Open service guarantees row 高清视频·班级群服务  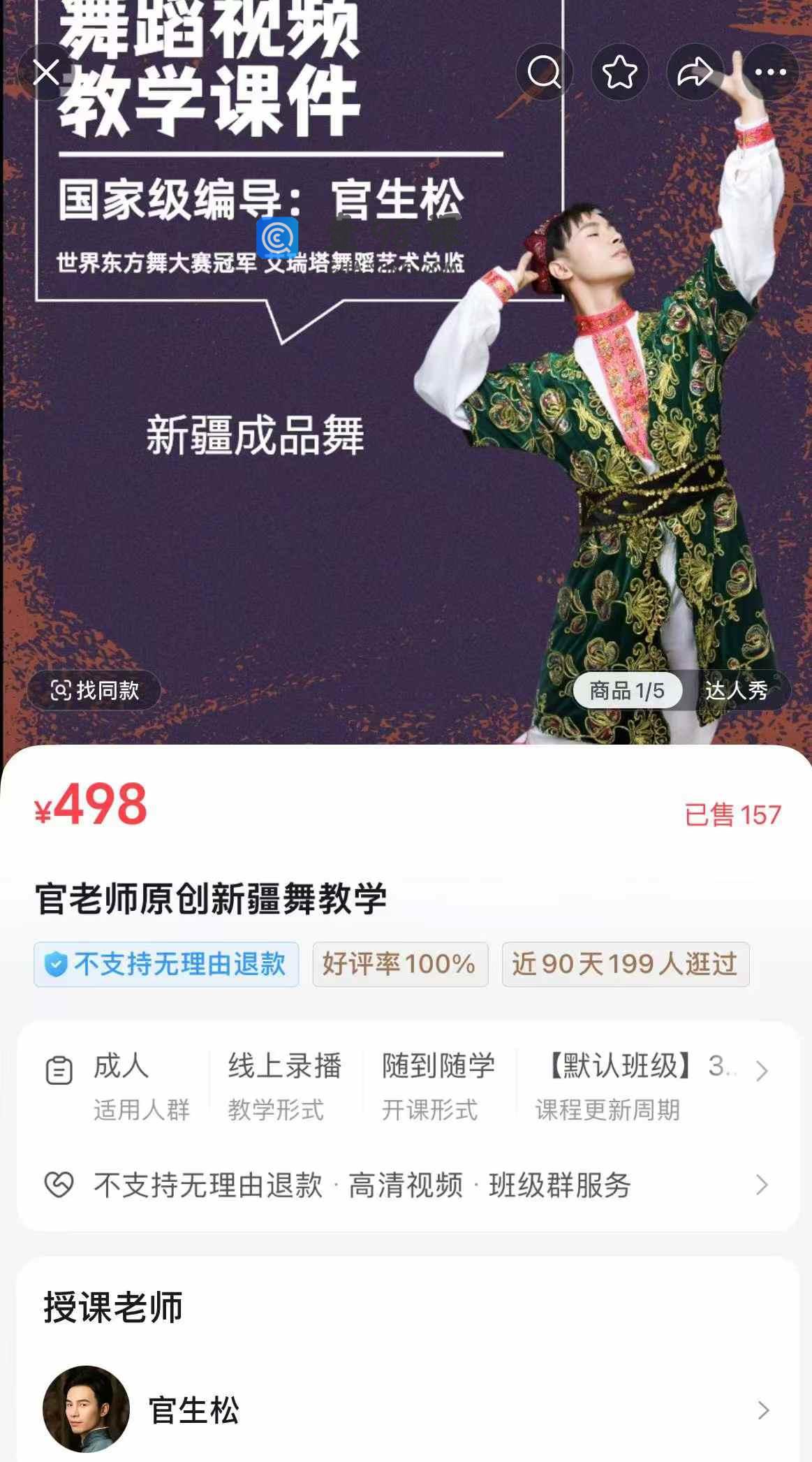pyautogui.click(x=407, y=1185)
